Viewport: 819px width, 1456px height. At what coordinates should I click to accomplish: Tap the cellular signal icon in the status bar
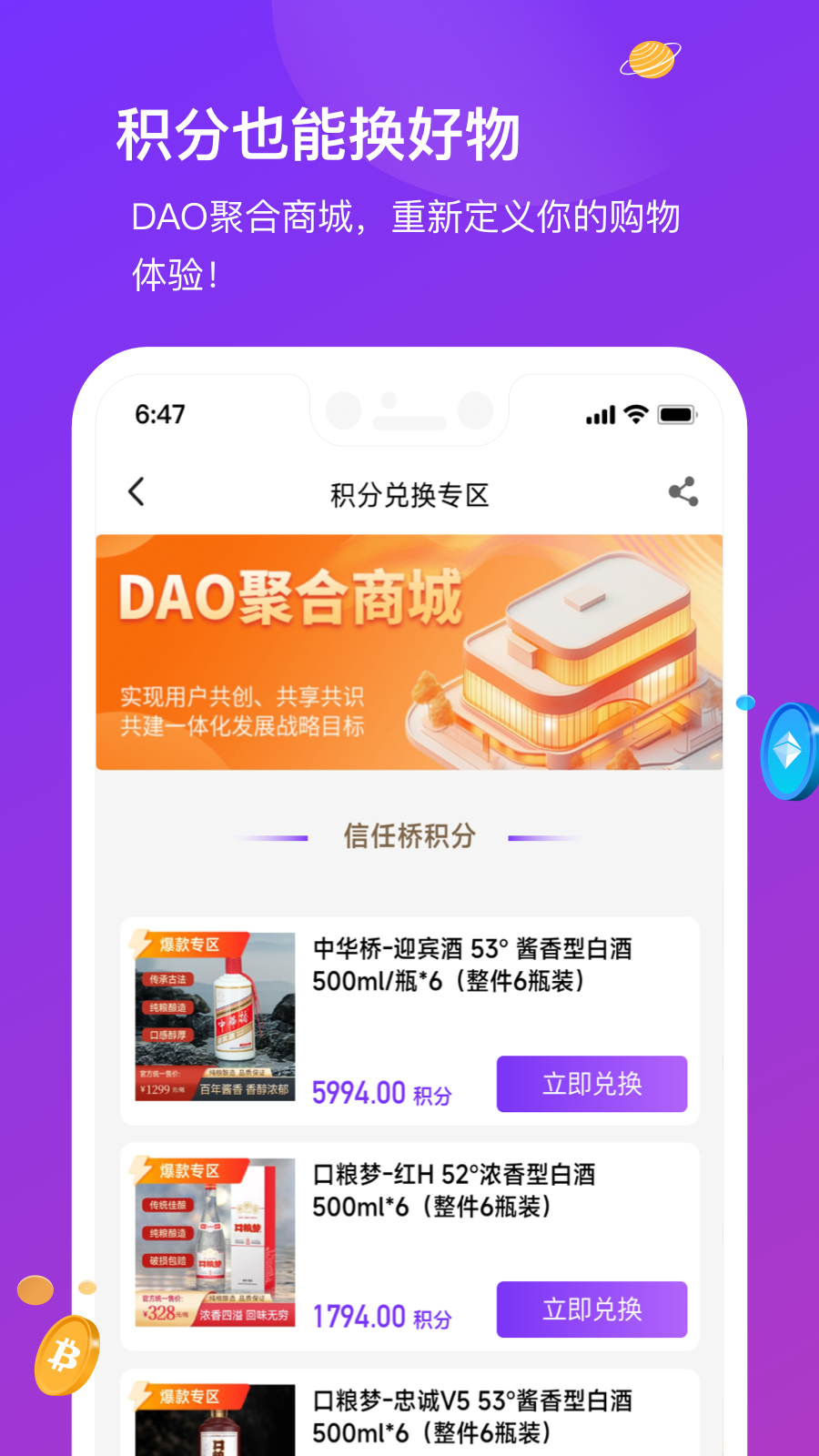(x=599, y=414)
